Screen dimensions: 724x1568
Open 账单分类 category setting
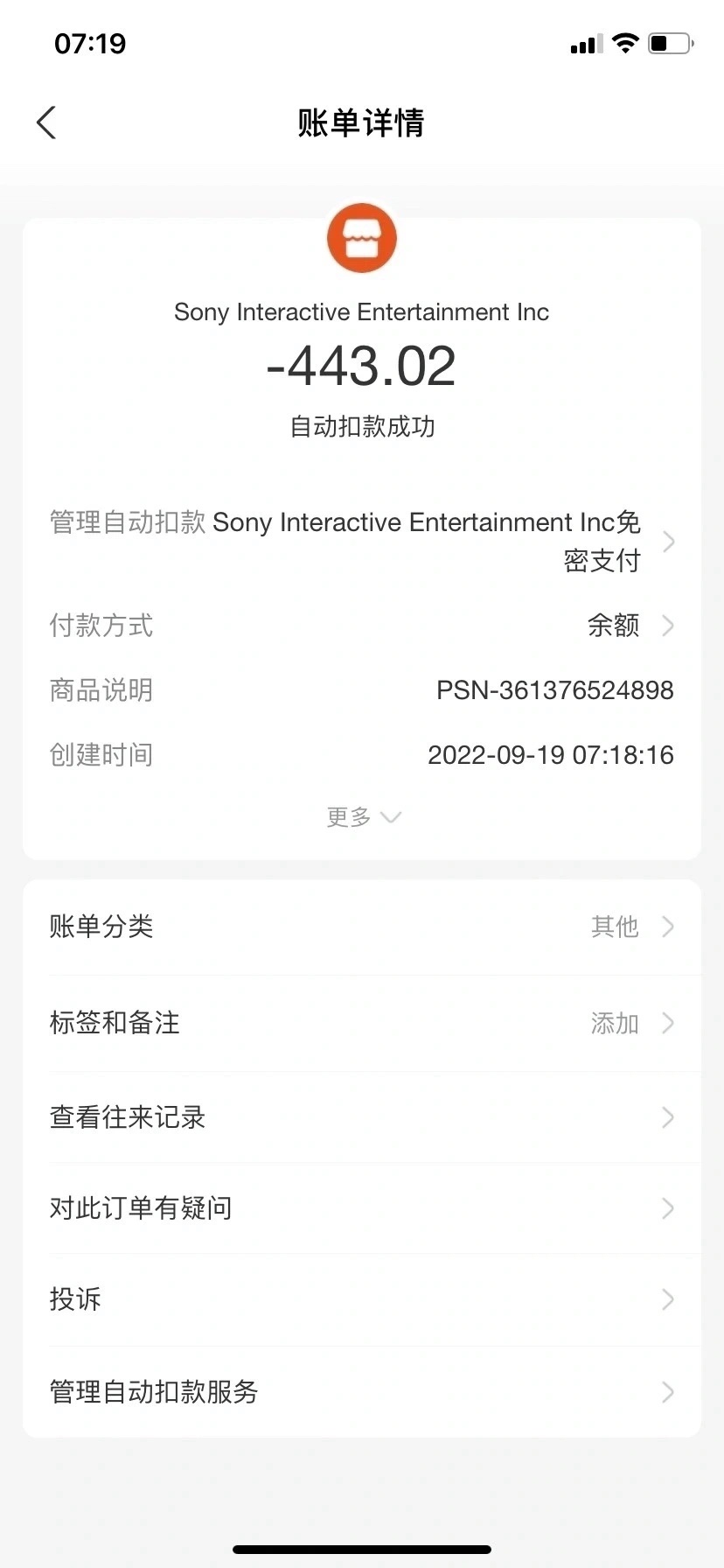tap(362, 927)
